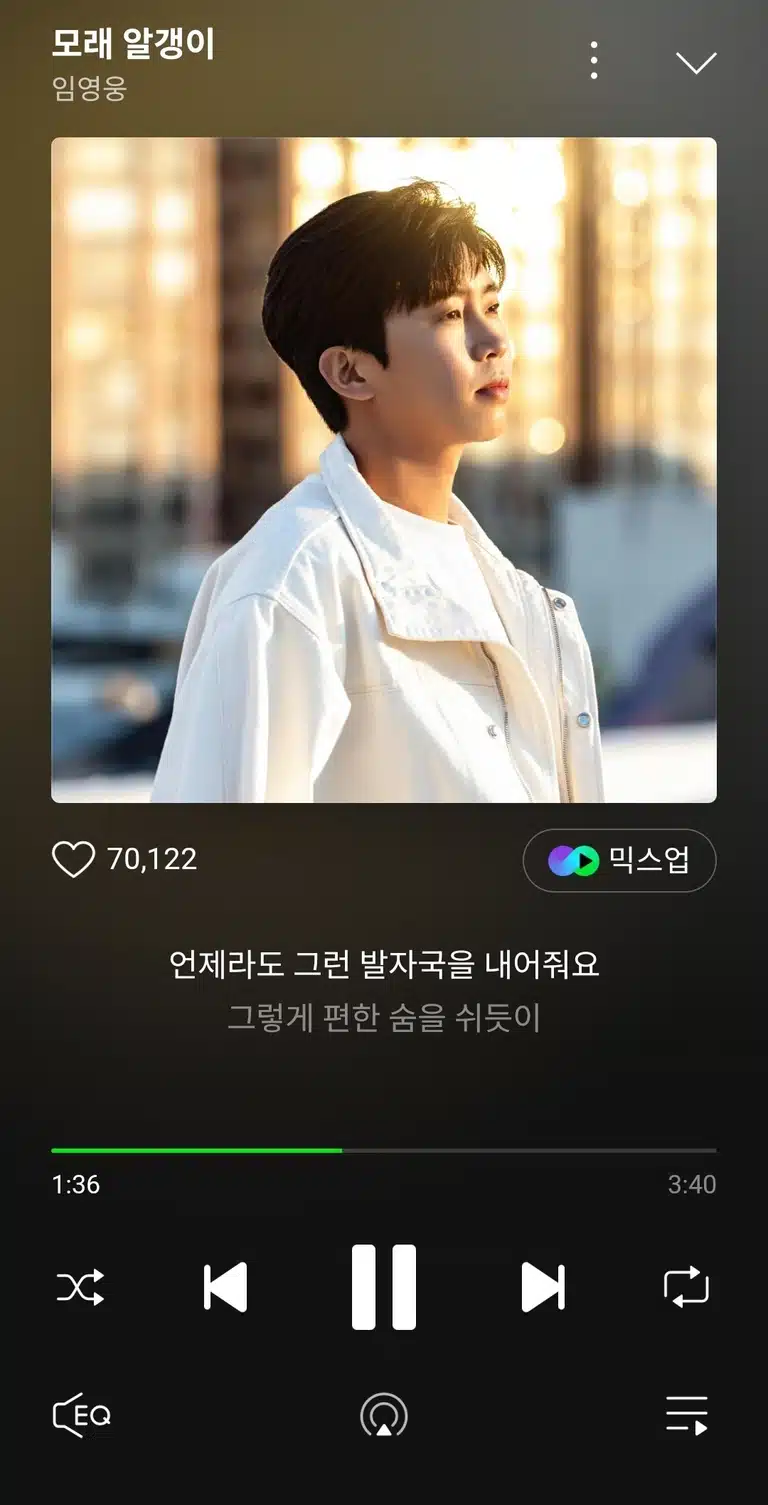This screenshot has width=768, height=1505.
Task: Tap the album cover art
Action: point(384,470)
